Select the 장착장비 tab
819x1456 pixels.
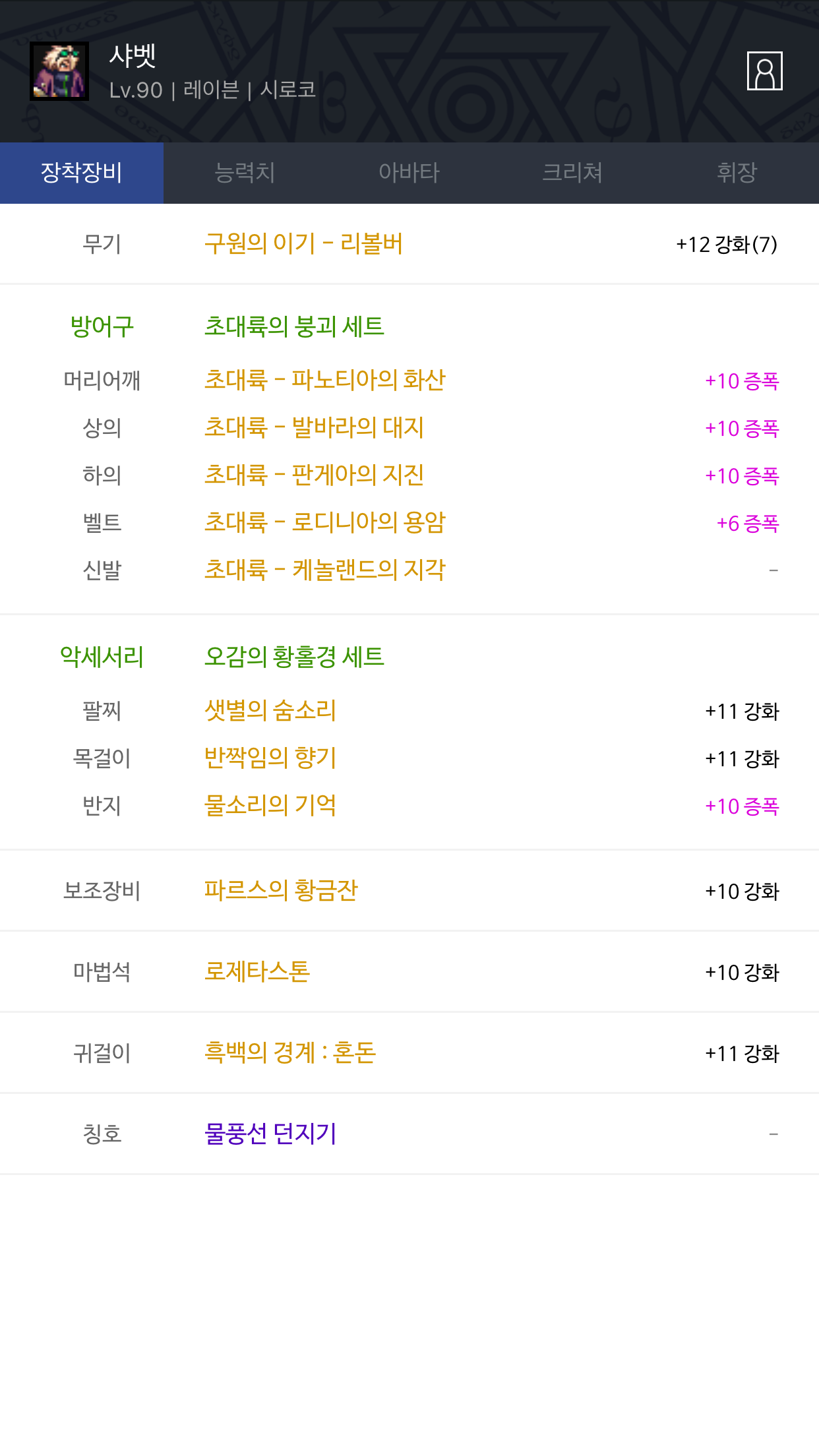(x=82, y=173)
